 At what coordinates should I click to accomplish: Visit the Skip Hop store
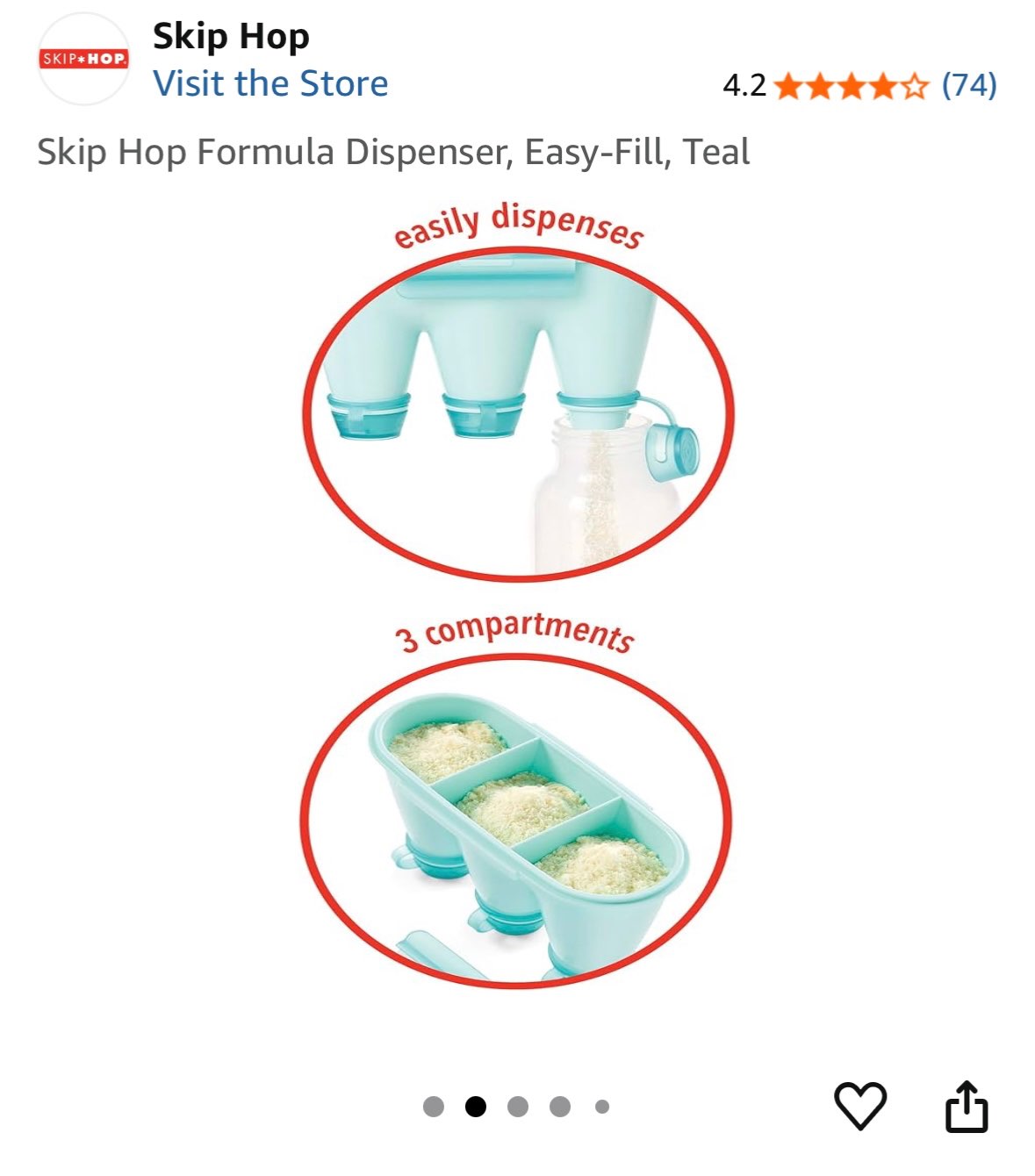[x=270, y=84]
